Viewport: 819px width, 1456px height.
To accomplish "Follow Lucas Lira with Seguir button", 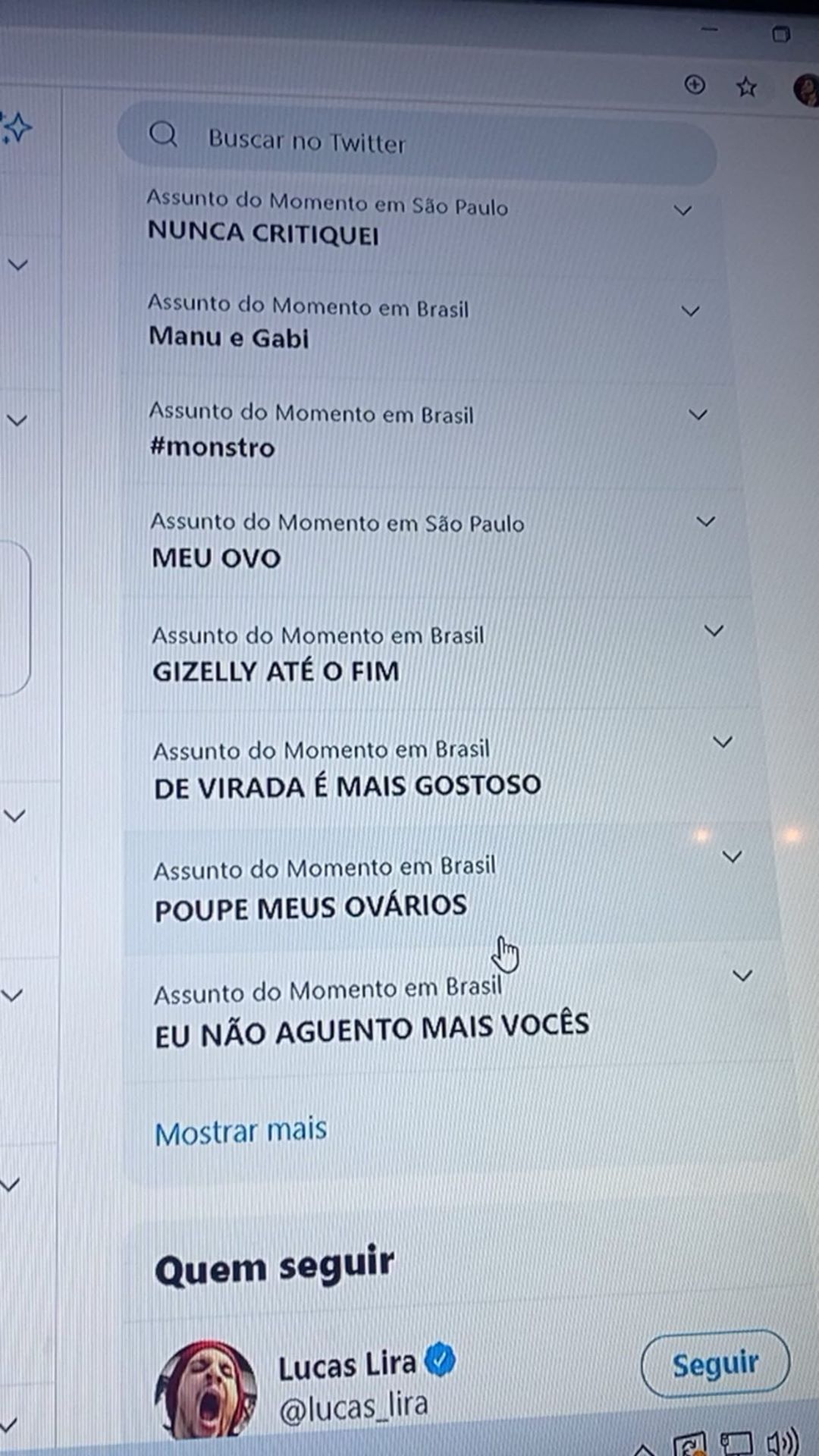I will click(715, 1363).
